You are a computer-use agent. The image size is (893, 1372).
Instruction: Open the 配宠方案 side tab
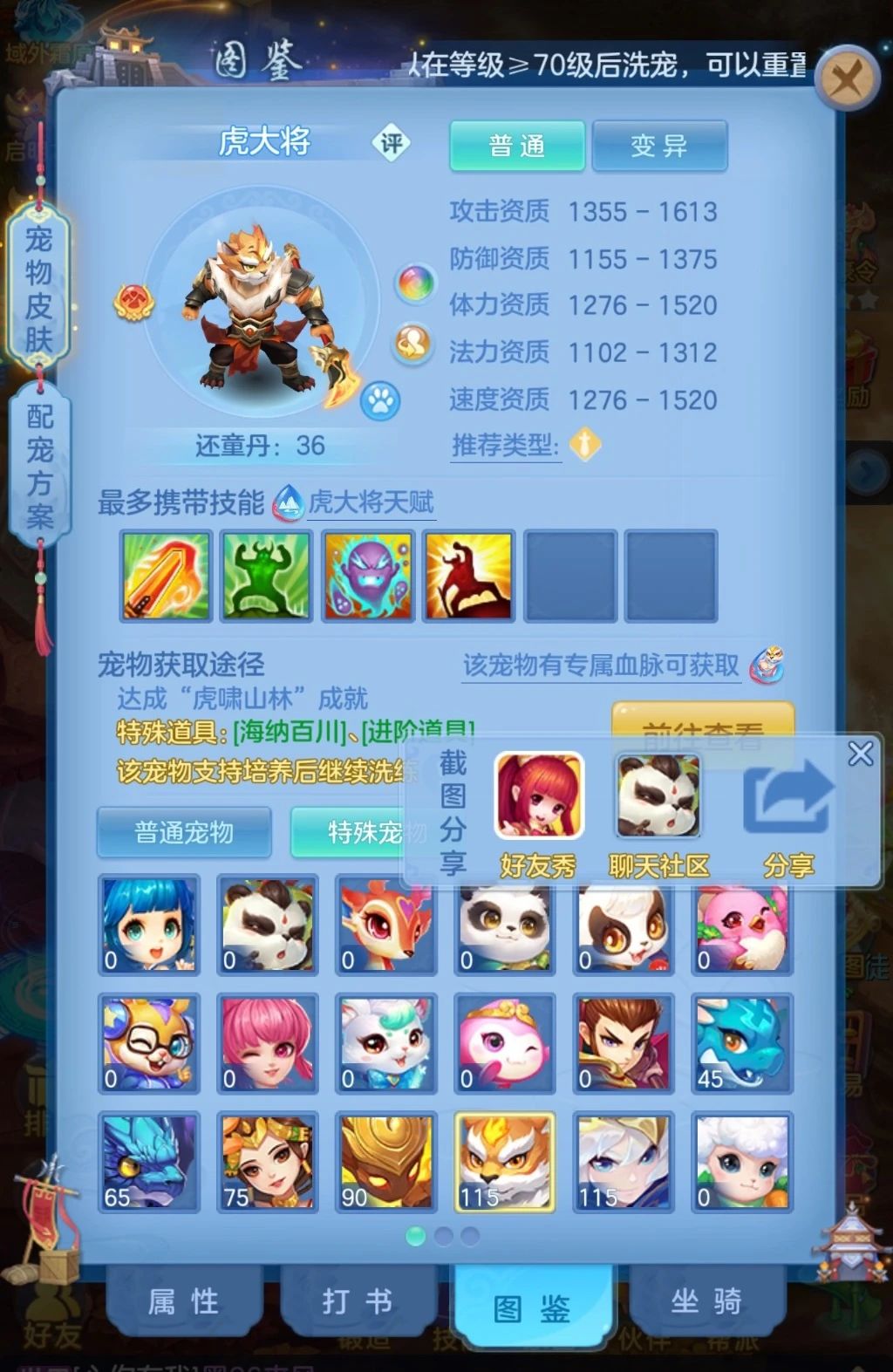(39, 466)
